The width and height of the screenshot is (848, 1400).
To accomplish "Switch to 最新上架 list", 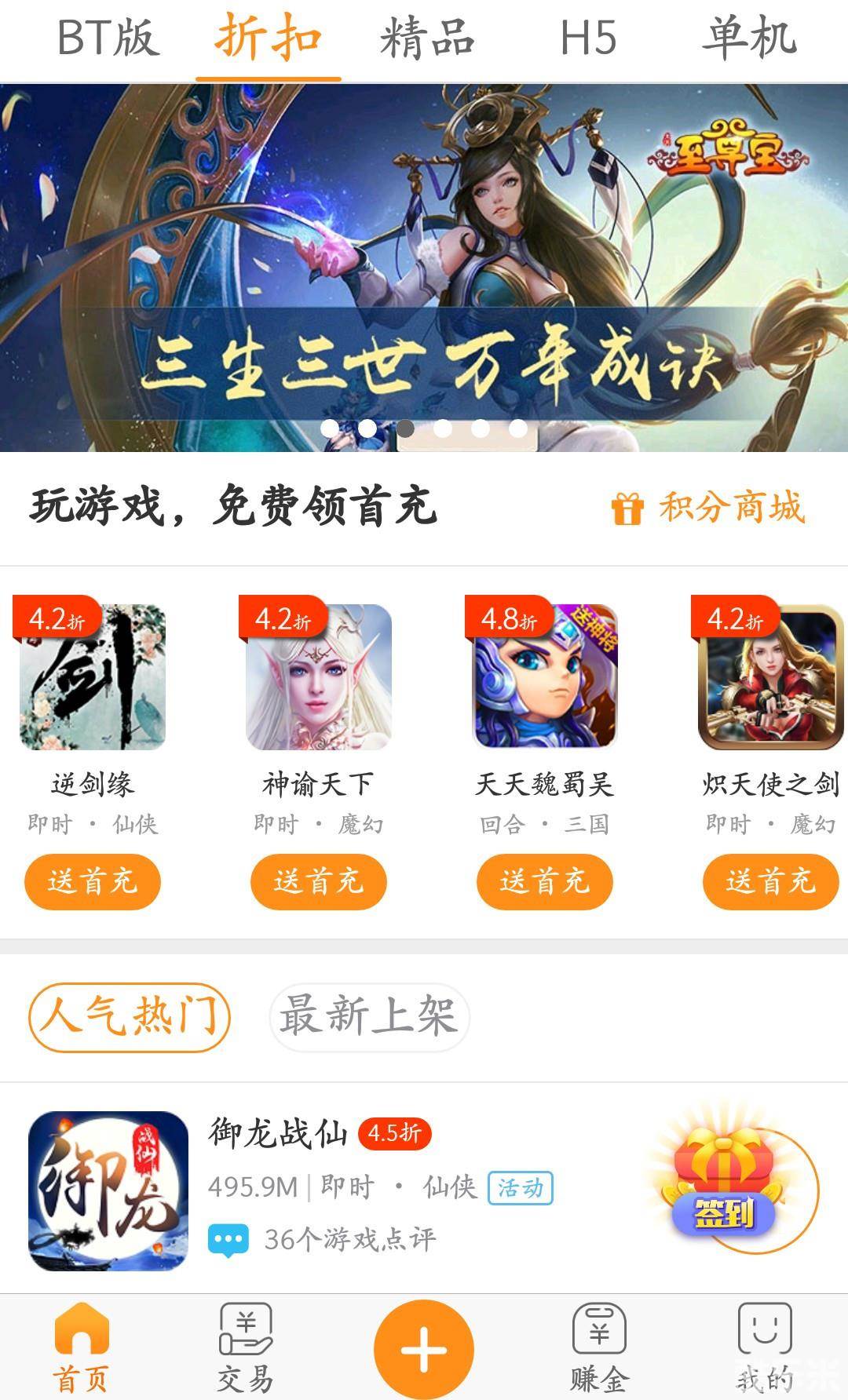I will [368, 1016].
